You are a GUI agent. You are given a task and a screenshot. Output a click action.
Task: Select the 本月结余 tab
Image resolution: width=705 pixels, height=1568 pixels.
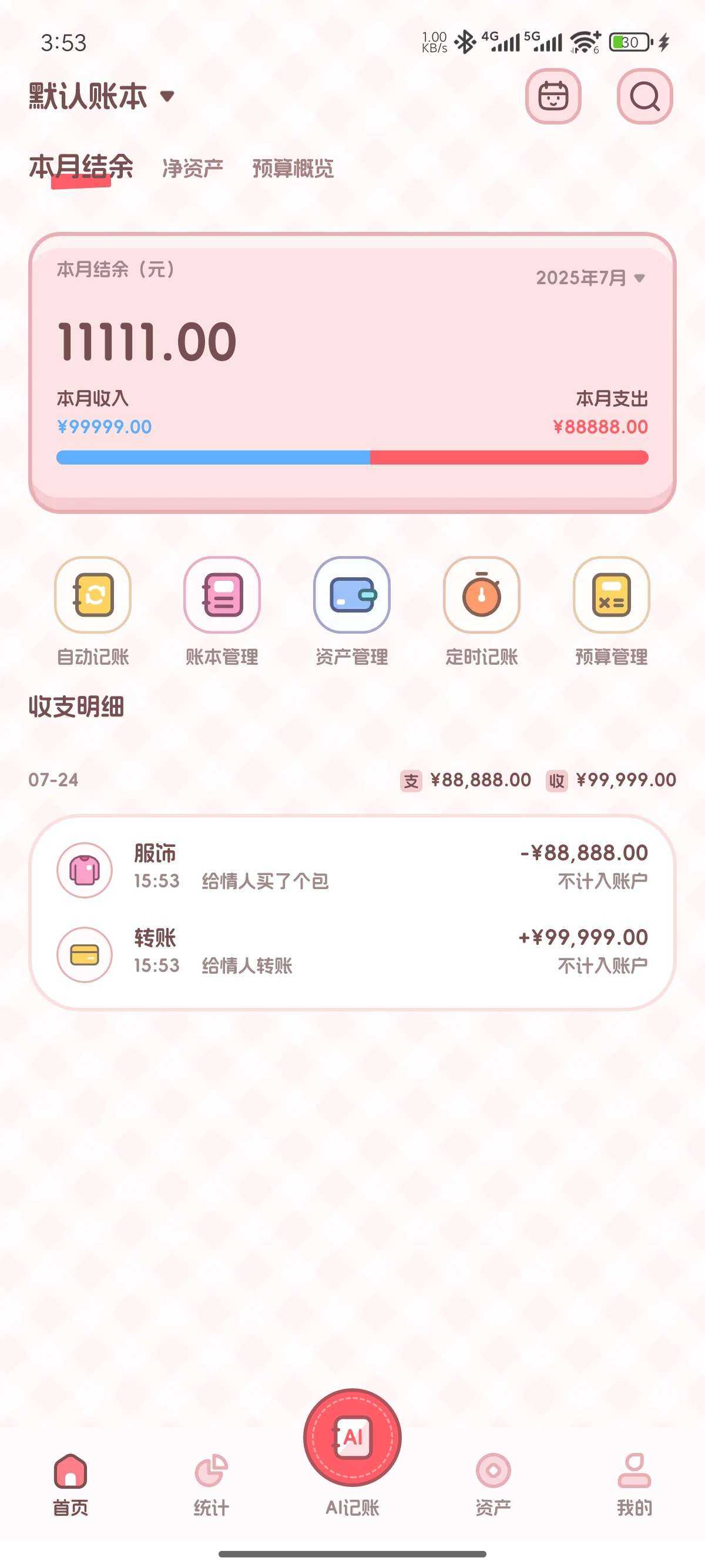coord(81,167)
